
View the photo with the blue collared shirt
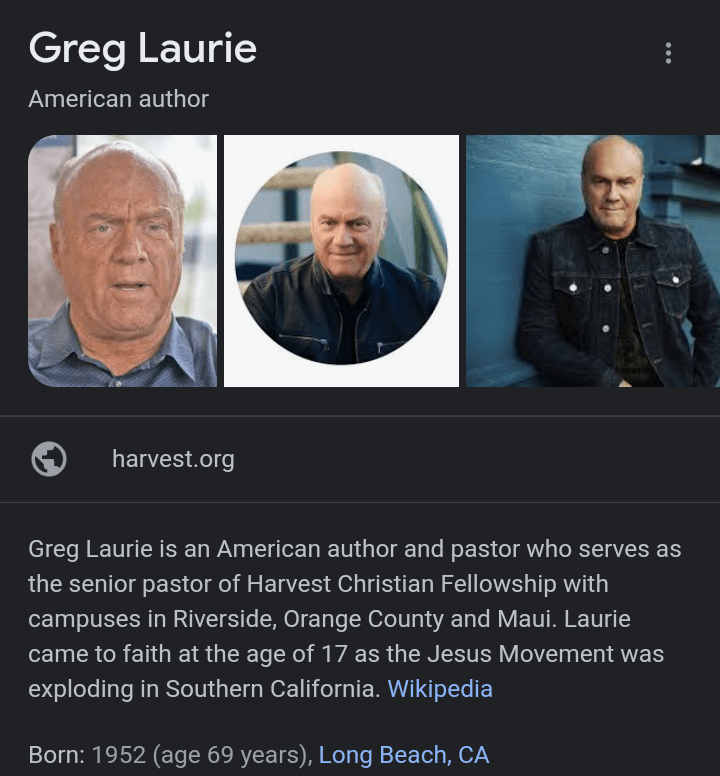click(122, 261)
